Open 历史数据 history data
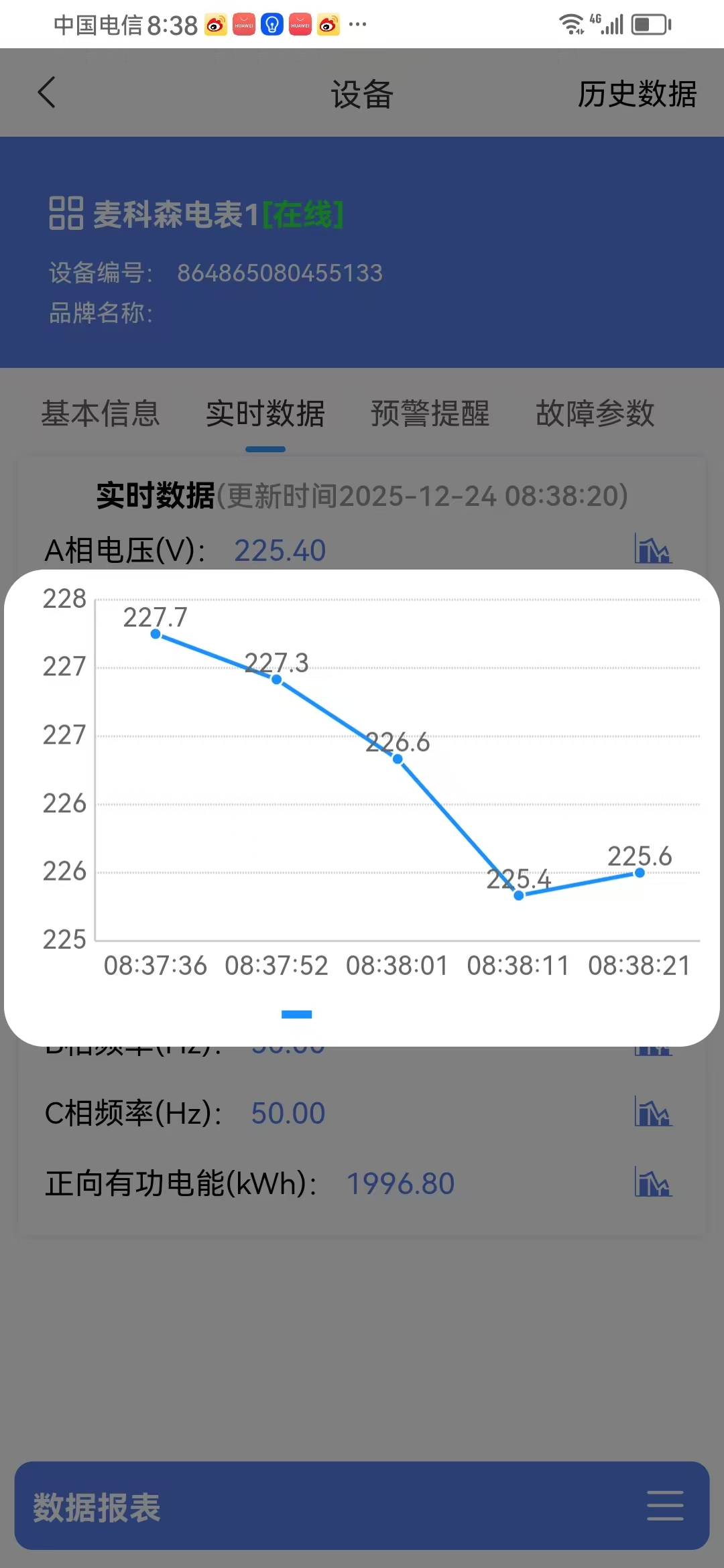The width and height of the screenshot is (724, 1568). click(x=637, y=94)
